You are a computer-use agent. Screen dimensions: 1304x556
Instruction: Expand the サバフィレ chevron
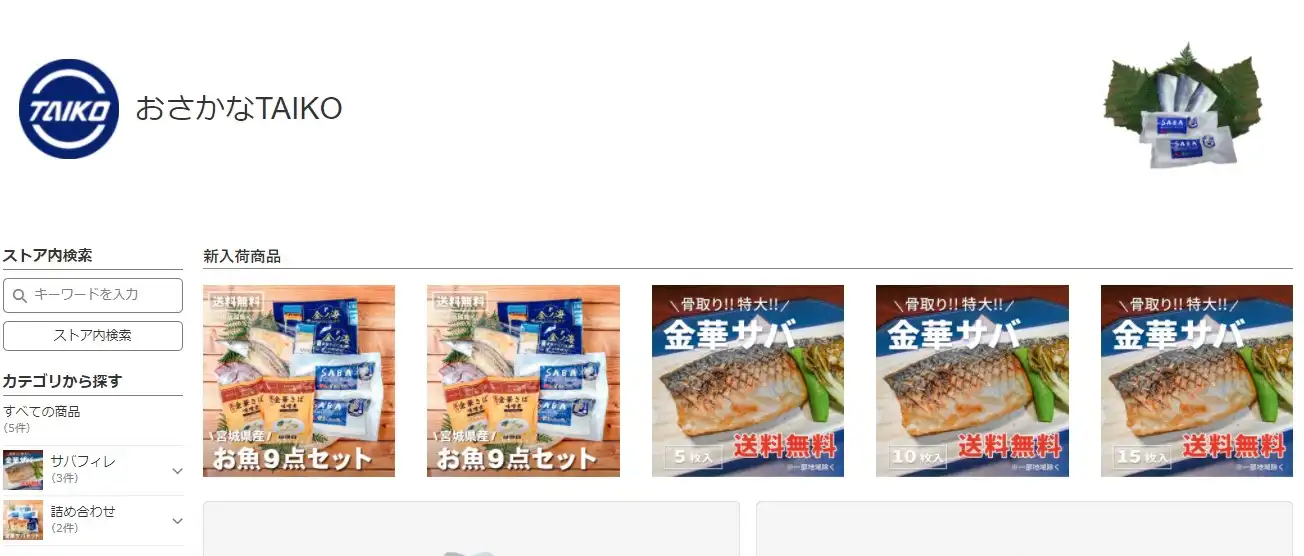pos(177,471)
